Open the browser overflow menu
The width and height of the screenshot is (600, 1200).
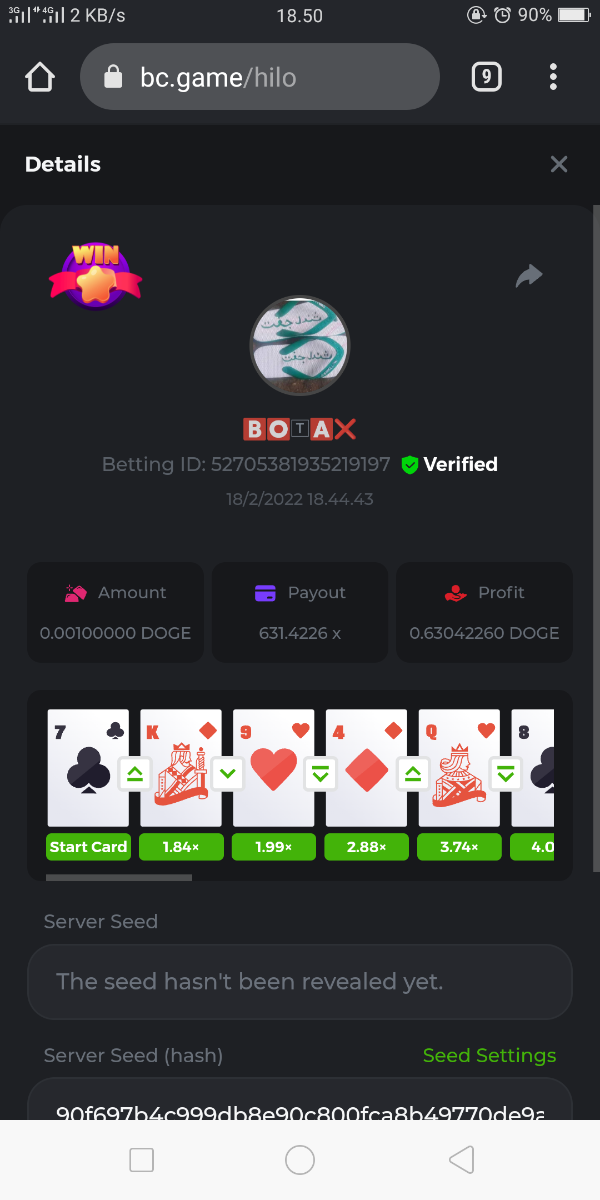tap(553, 77)
